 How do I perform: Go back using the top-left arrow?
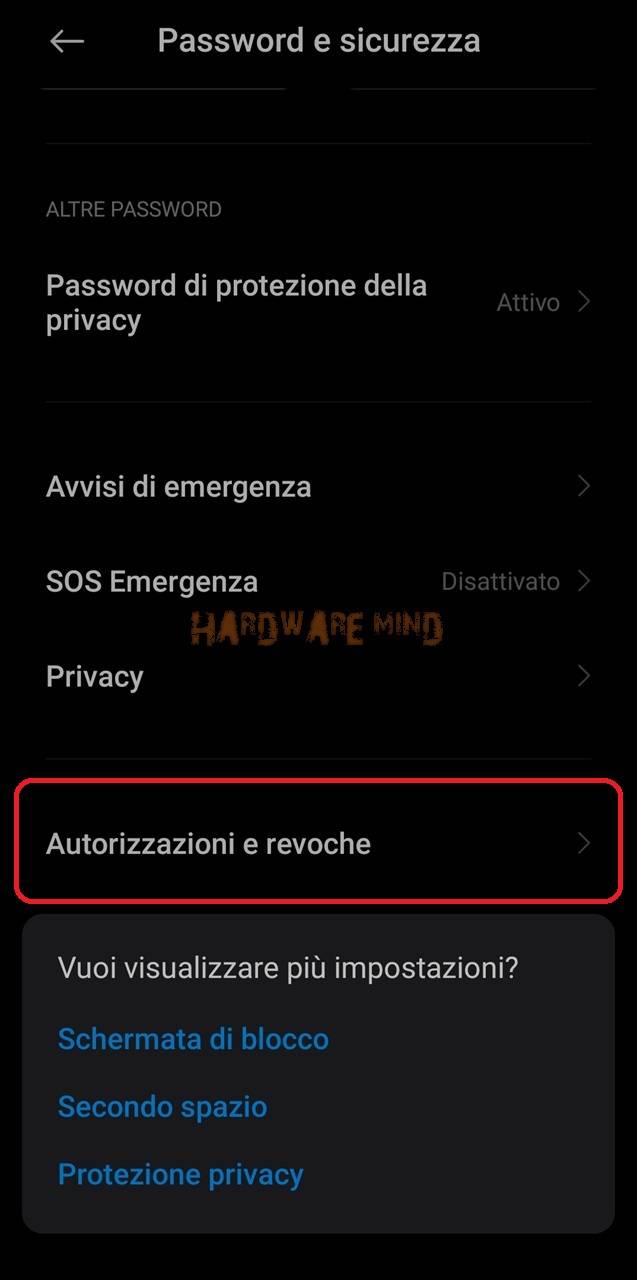tap(67, 41)
